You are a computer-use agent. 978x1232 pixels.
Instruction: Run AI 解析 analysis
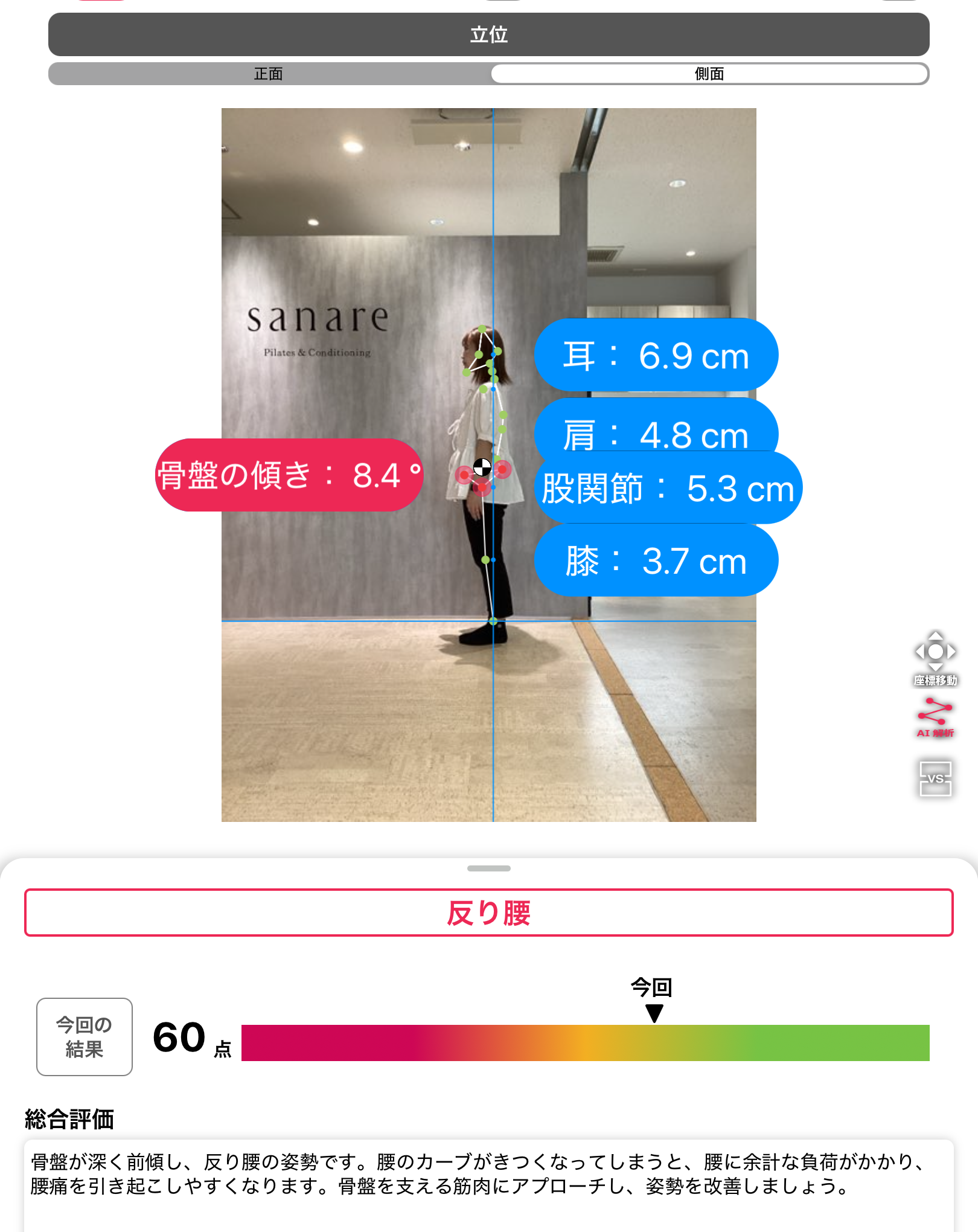(935, 717)
